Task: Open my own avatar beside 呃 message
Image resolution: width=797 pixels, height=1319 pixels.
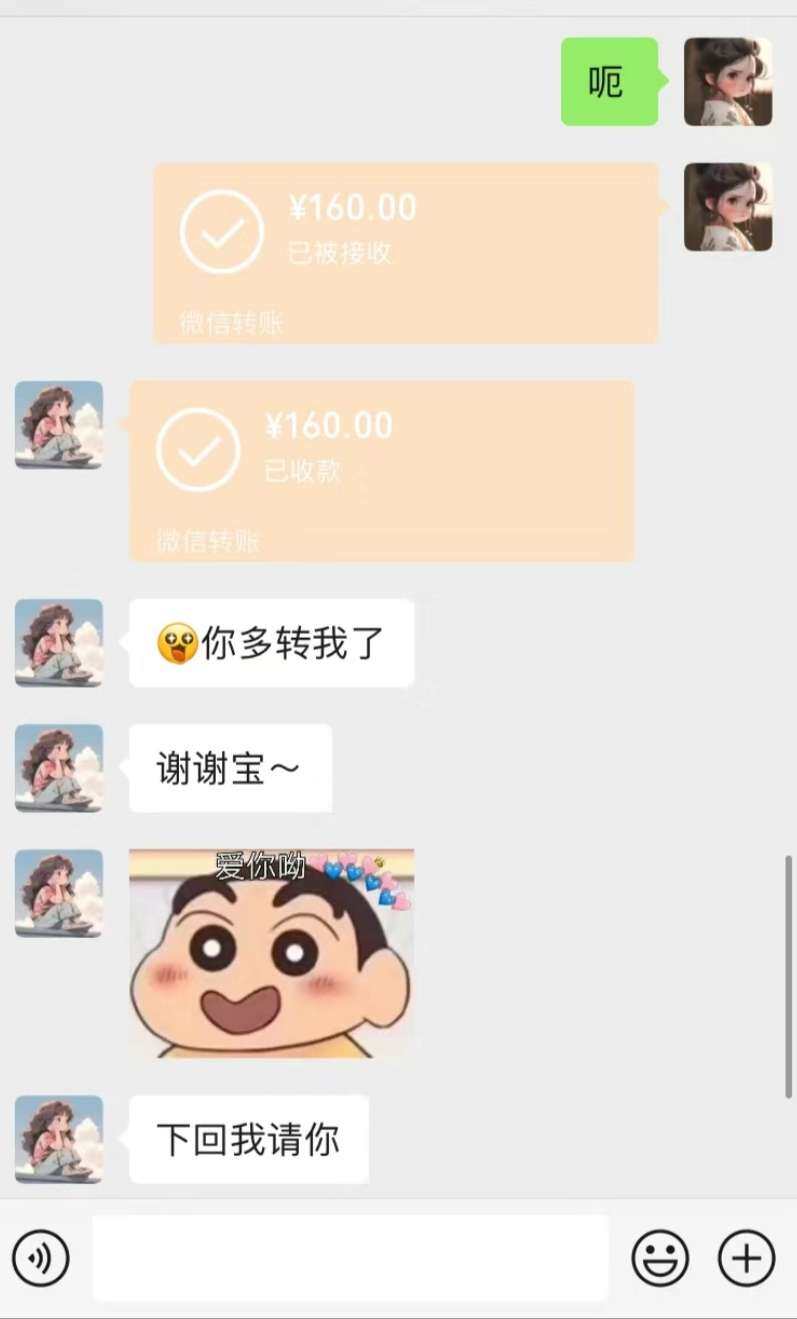Action: [x=727, y=82]
